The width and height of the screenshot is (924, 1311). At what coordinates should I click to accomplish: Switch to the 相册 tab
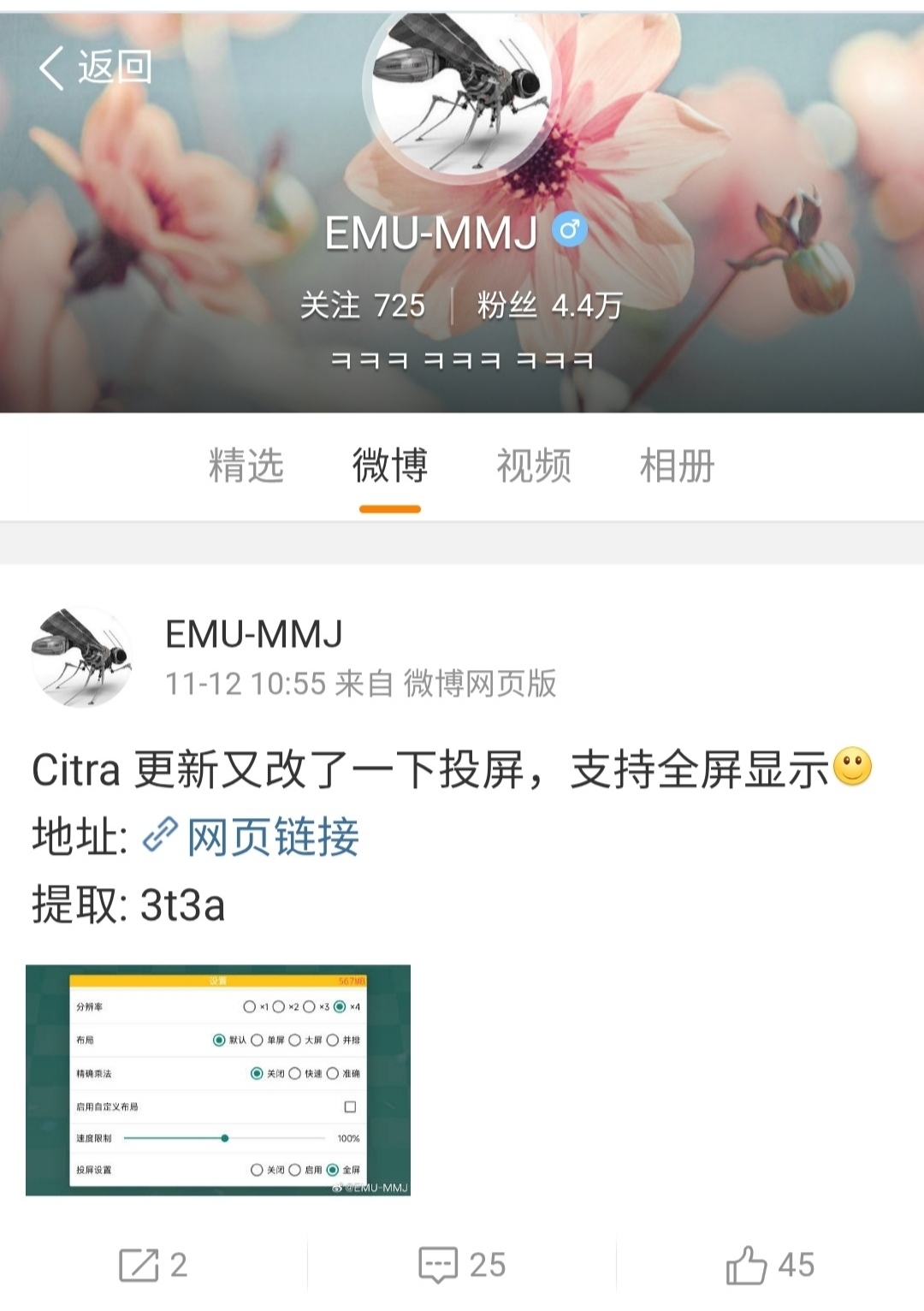677,466
